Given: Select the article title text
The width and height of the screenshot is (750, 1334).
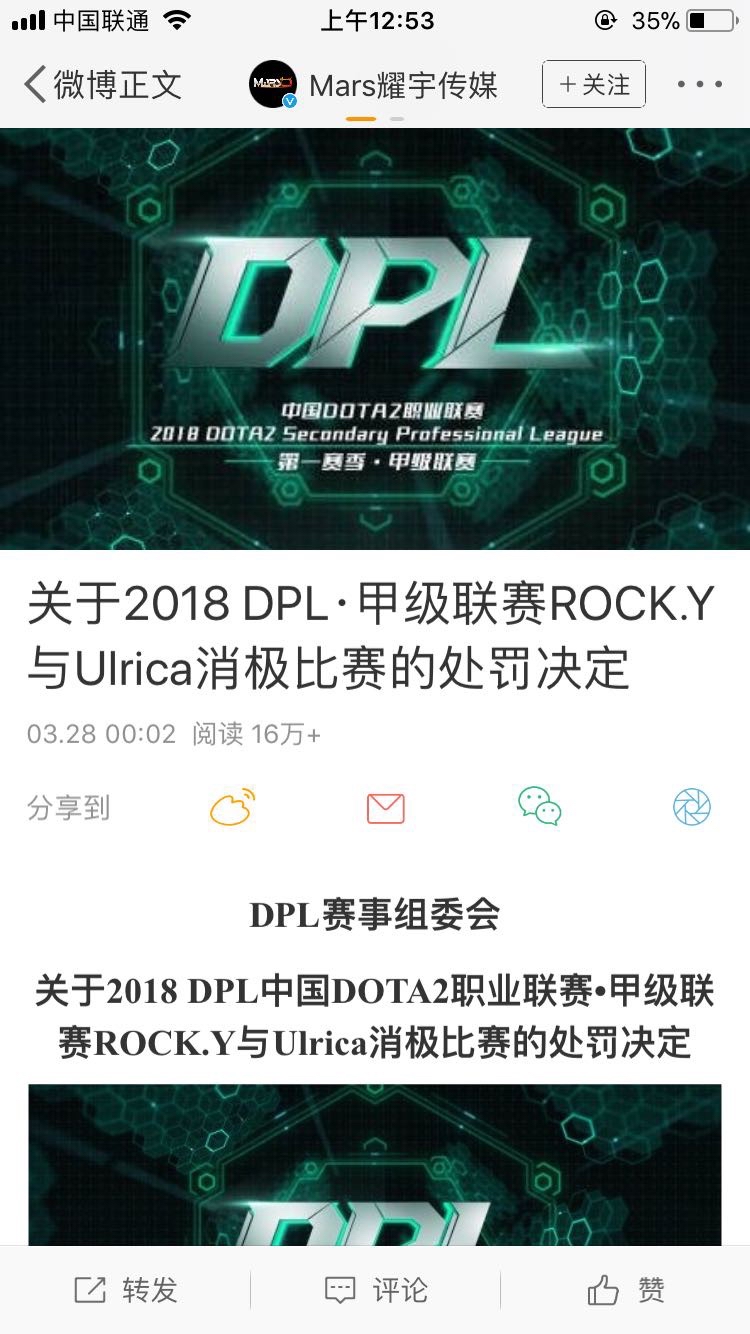Looking at the screenshot, I should click(x=375, y=632).
